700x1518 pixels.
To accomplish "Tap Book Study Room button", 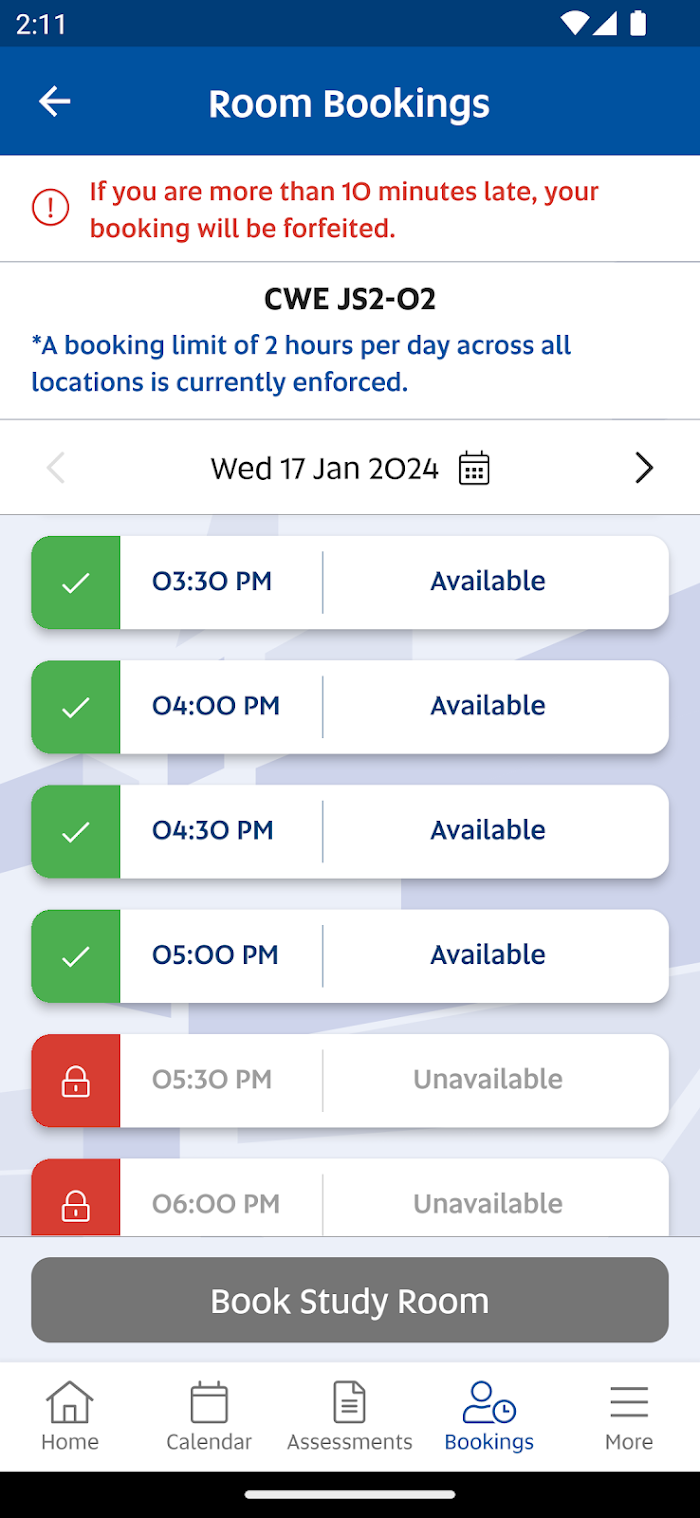I will pos(350,1300).
